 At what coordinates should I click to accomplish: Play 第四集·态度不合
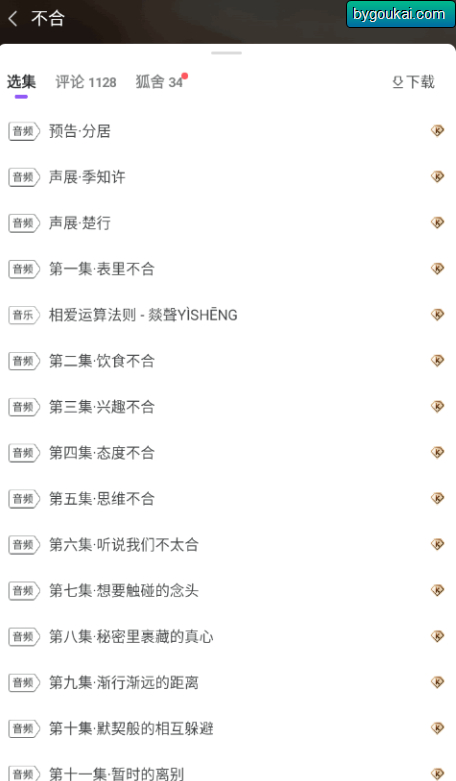click(228, 453)
